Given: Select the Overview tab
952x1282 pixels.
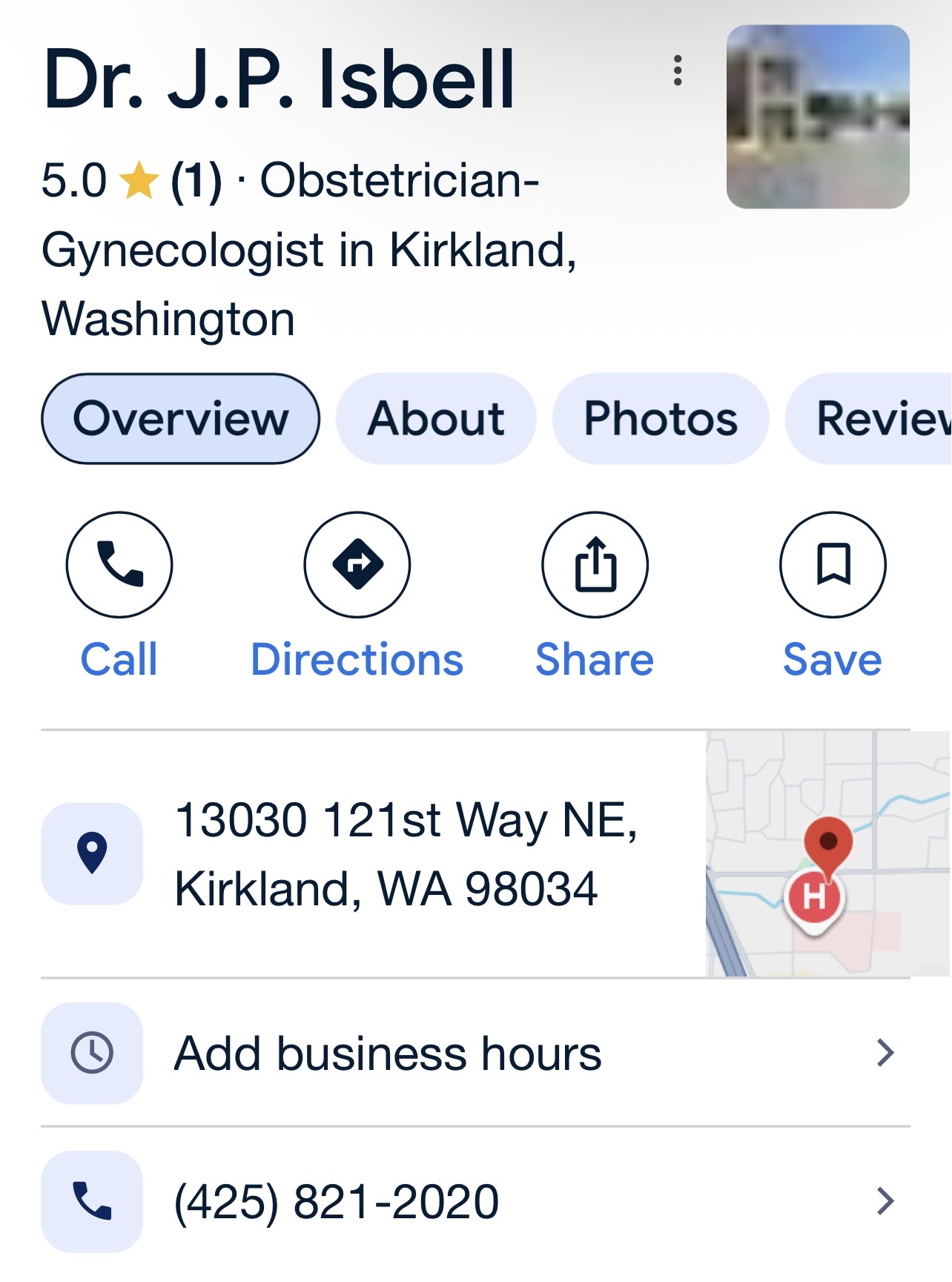Looking at the screenshot, I should 180,419.
